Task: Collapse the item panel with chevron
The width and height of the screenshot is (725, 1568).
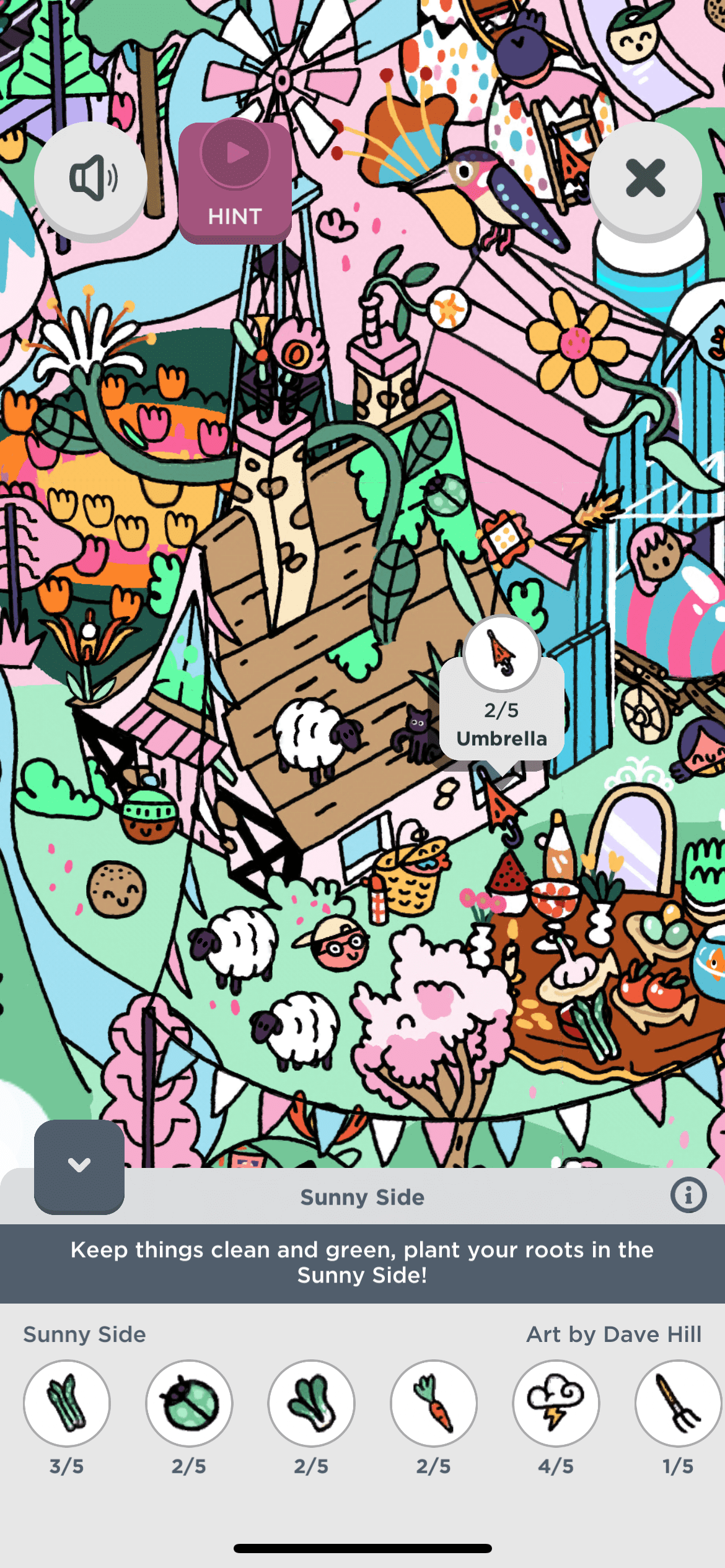Action: point(79,1165)
